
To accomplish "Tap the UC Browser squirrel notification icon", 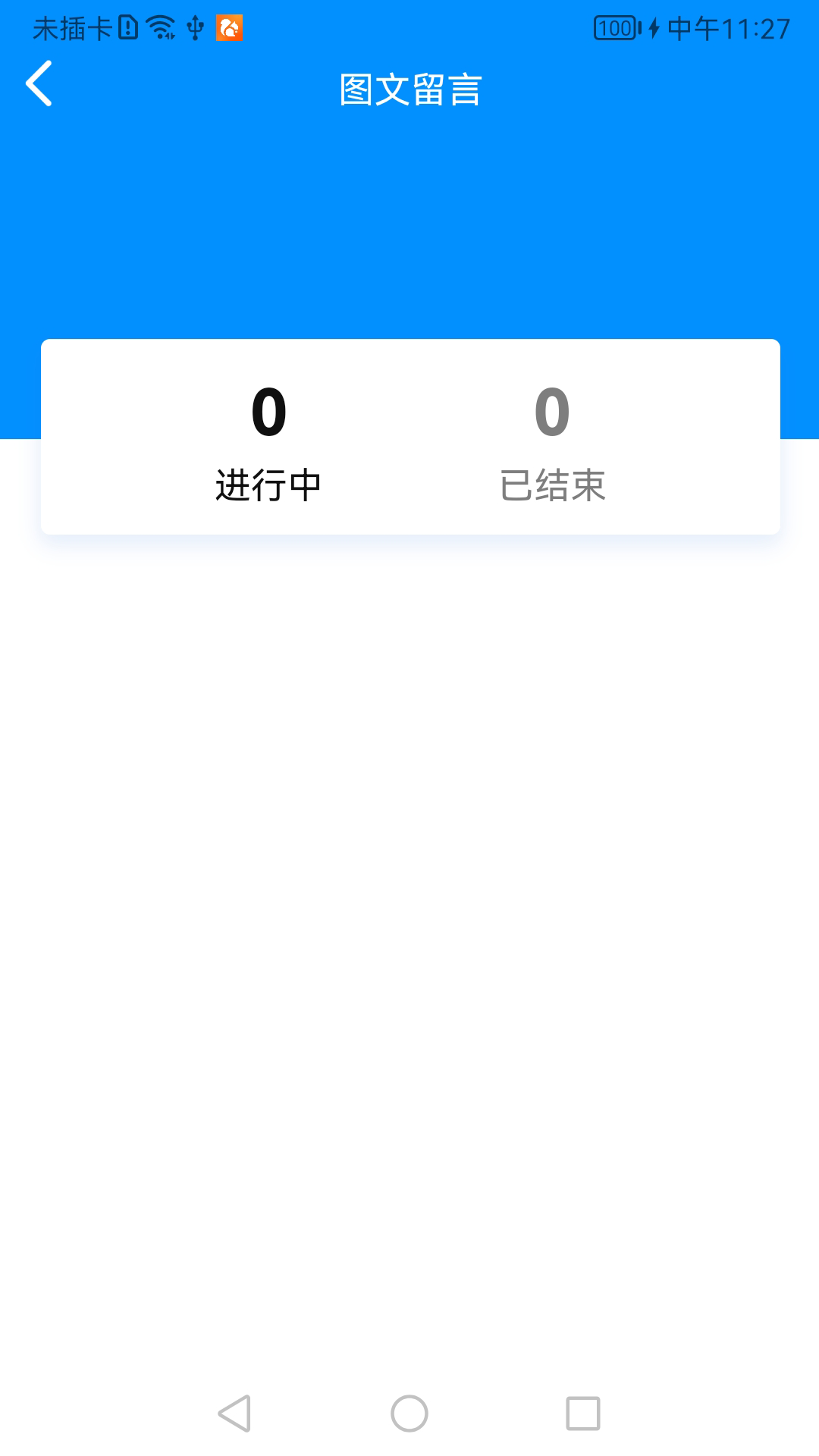I will coord(230,27).
